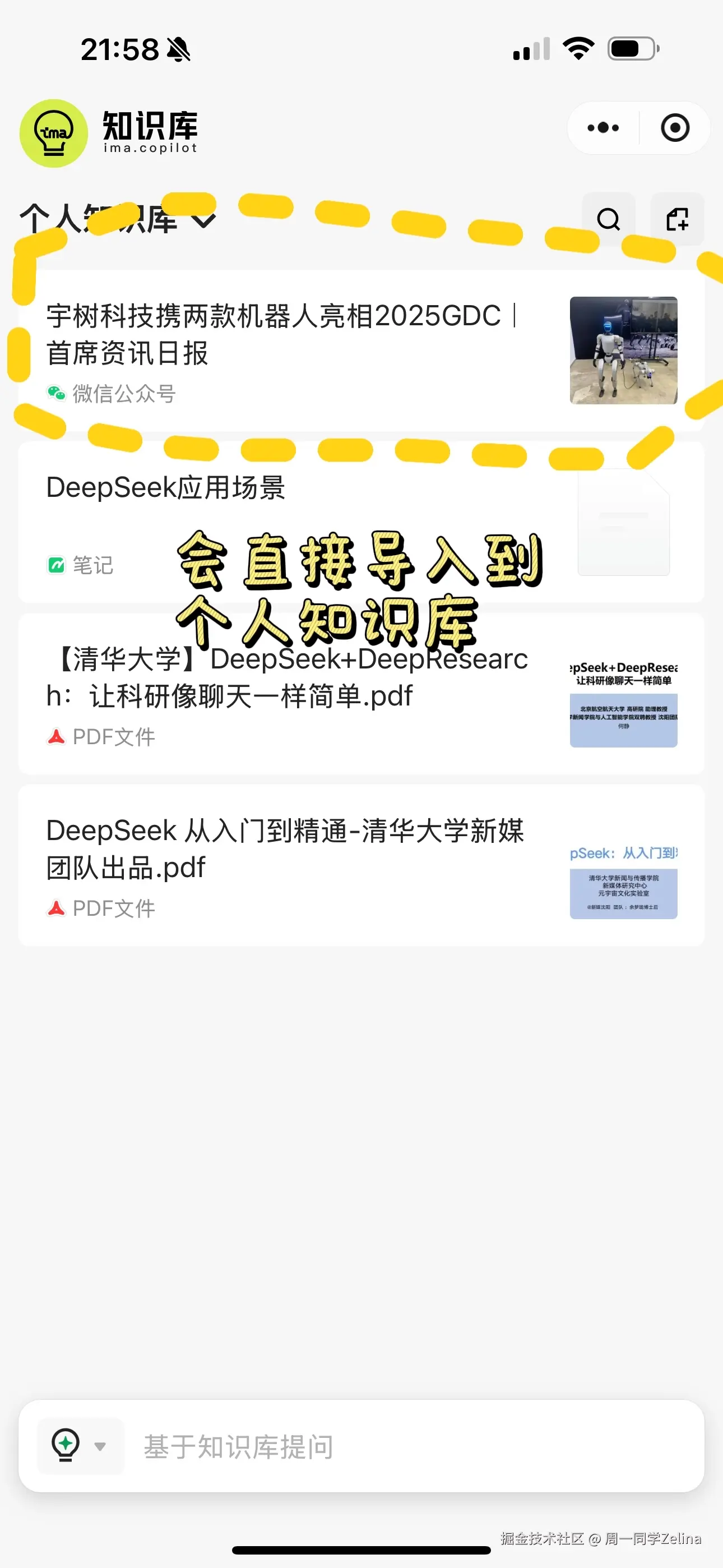Click the DeepSeek+DeepResearch slide preview thumbnail
Viewport: 723px width, 1568px height.
(623, 703)
